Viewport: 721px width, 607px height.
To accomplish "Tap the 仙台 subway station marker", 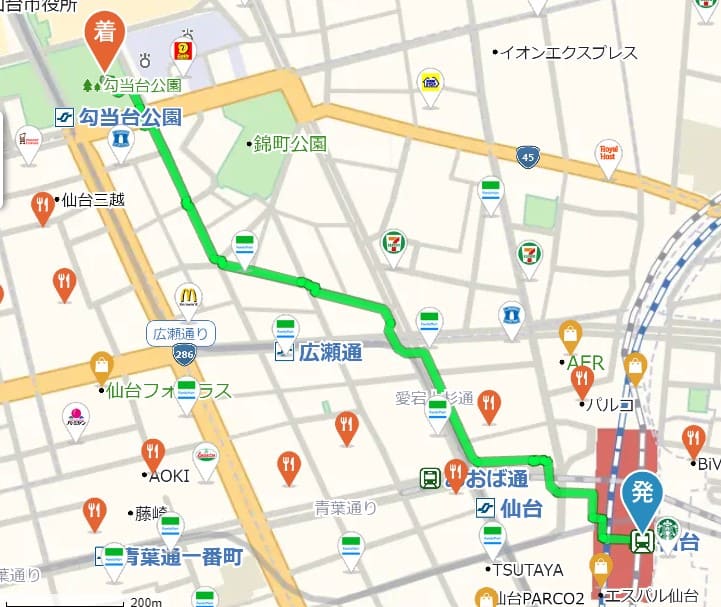I will coord(484,508).
